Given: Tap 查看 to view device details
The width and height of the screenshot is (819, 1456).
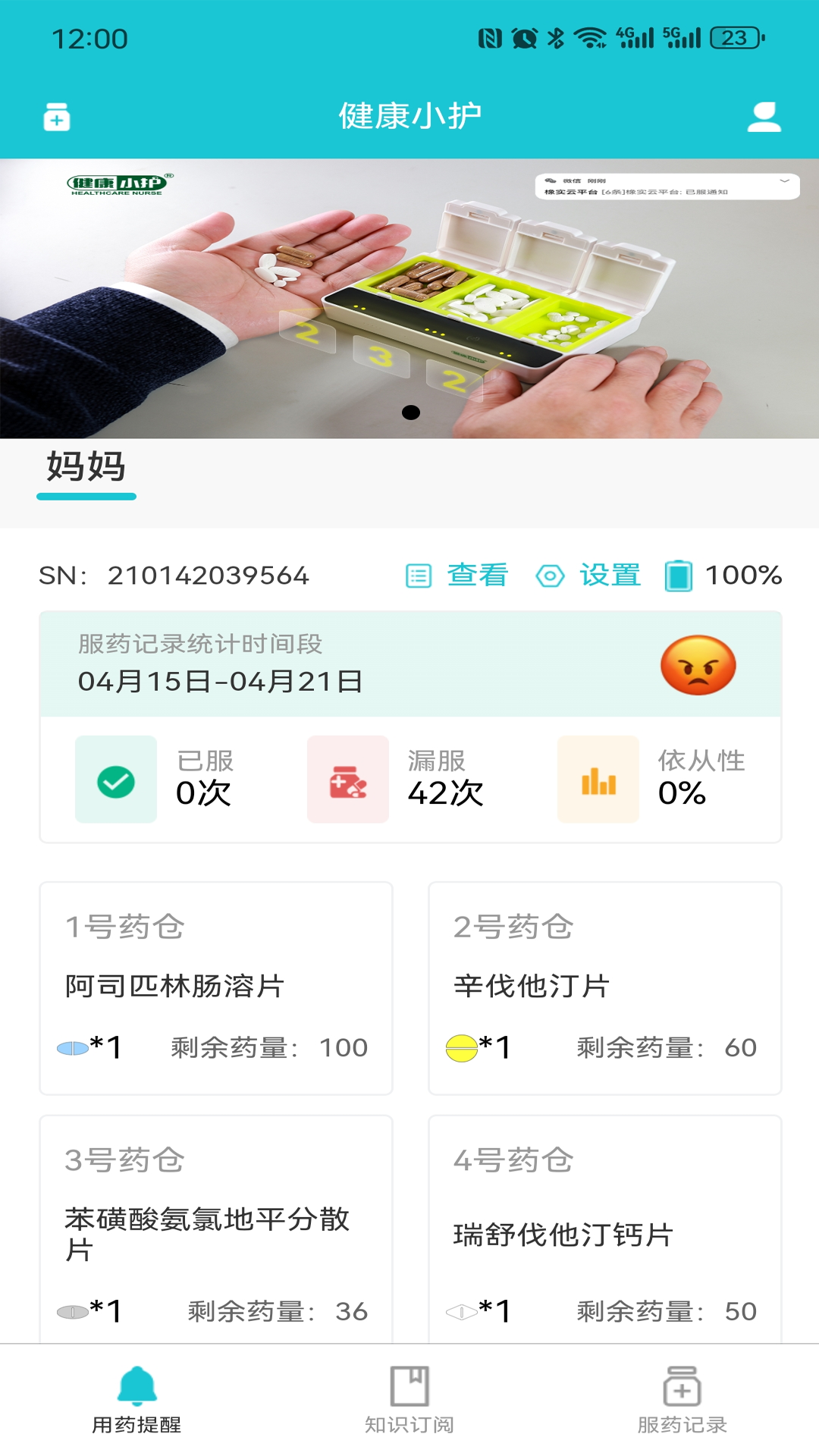Looking at the screenshot, I should coord(457,576).
